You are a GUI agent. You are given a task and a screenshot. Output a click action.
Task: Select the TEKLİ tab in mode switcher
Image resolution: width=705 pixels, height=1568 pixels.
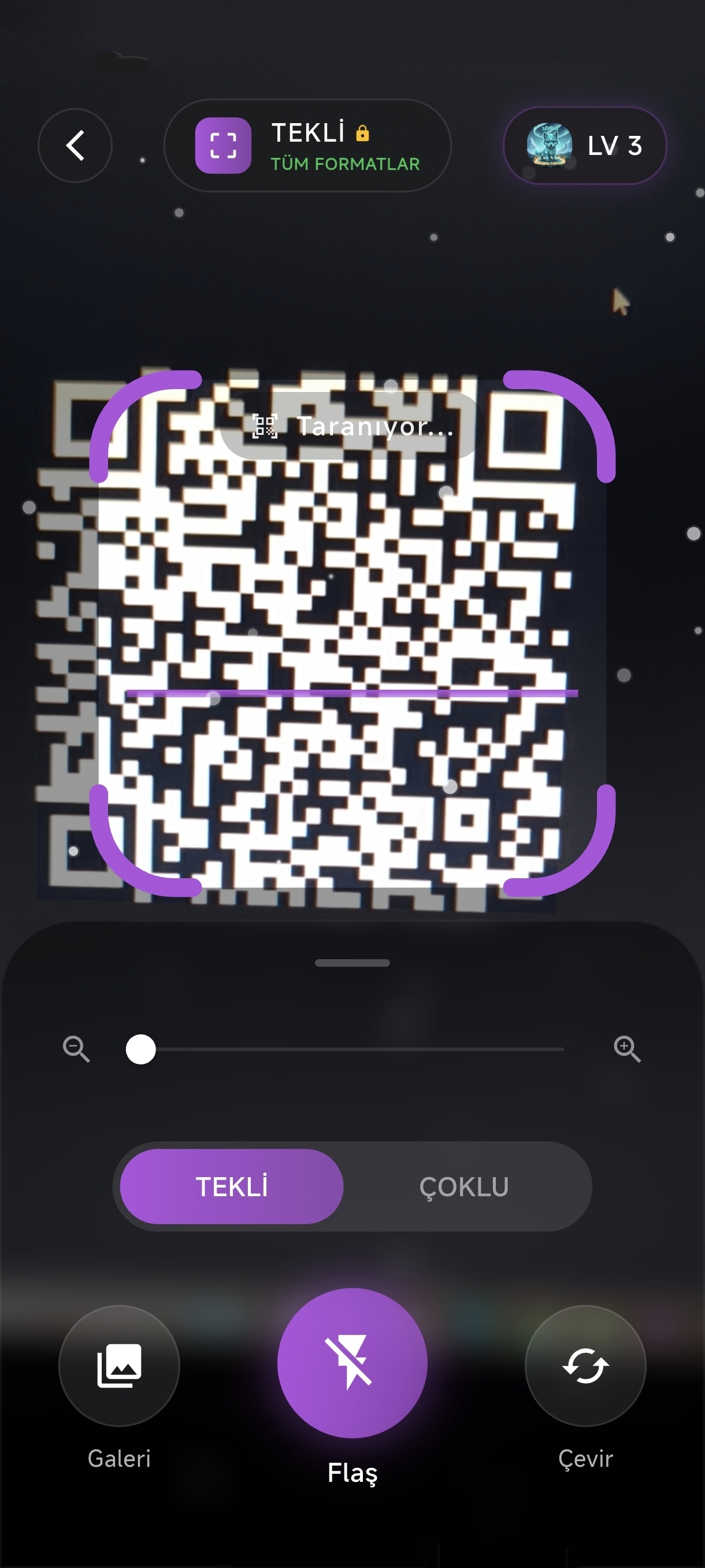coord(233,1185)
